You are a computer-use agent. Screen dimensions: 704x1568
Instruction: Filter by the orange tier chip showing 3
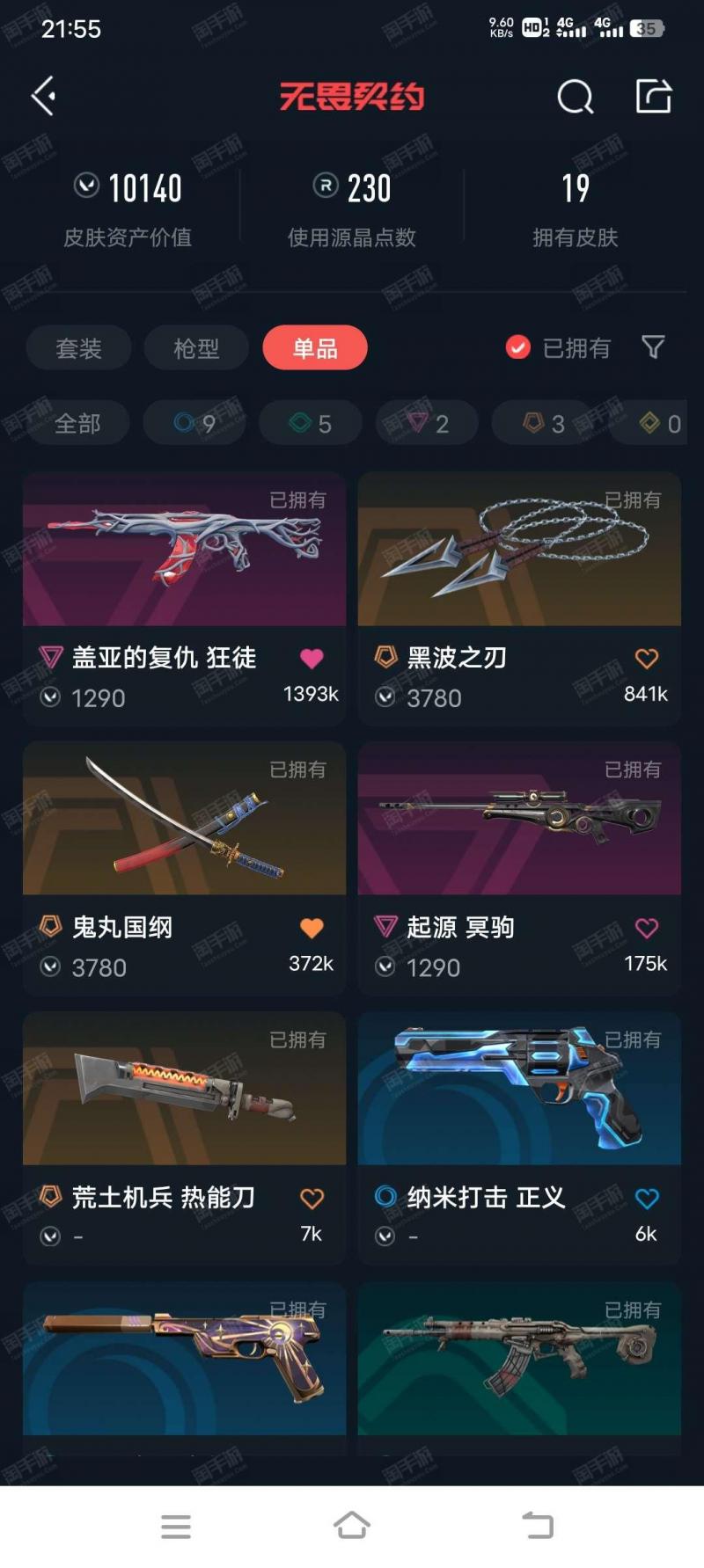point(543,424)
